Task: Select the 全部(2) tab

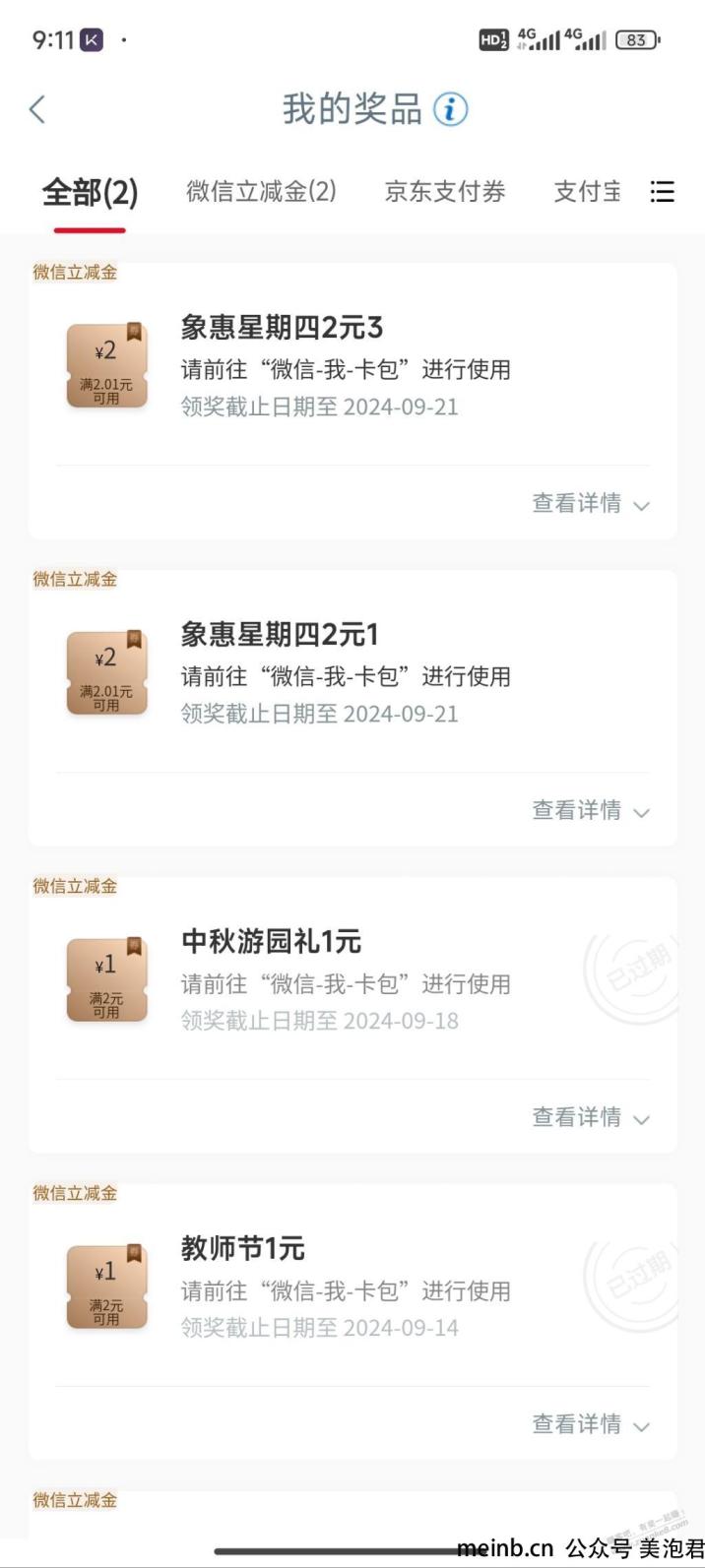Action: click(x=90, y=192)
